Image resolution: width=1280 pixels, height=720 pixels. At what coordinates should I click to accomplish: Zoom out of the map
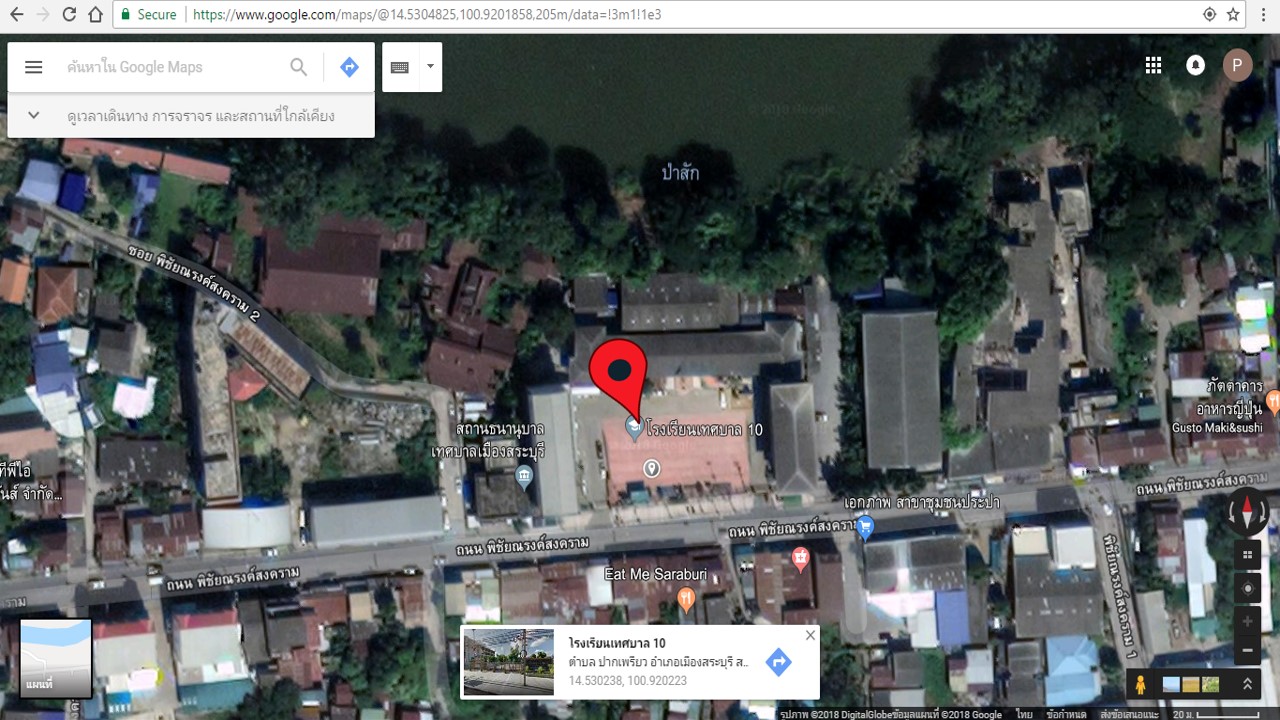(1247, 651)
